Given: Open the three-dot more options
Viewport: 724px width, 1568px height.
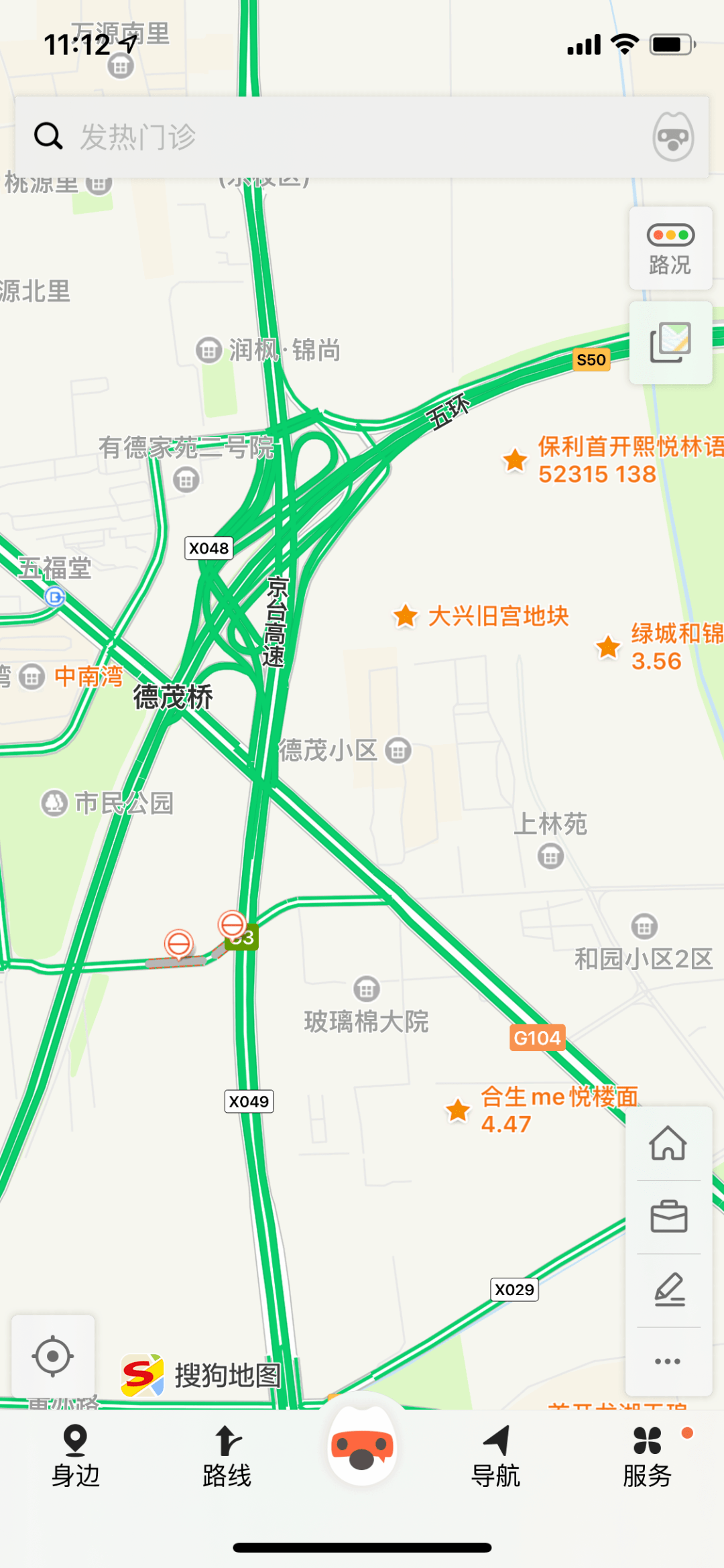Looking at the screenshot, I should (x=668, y=1361).
